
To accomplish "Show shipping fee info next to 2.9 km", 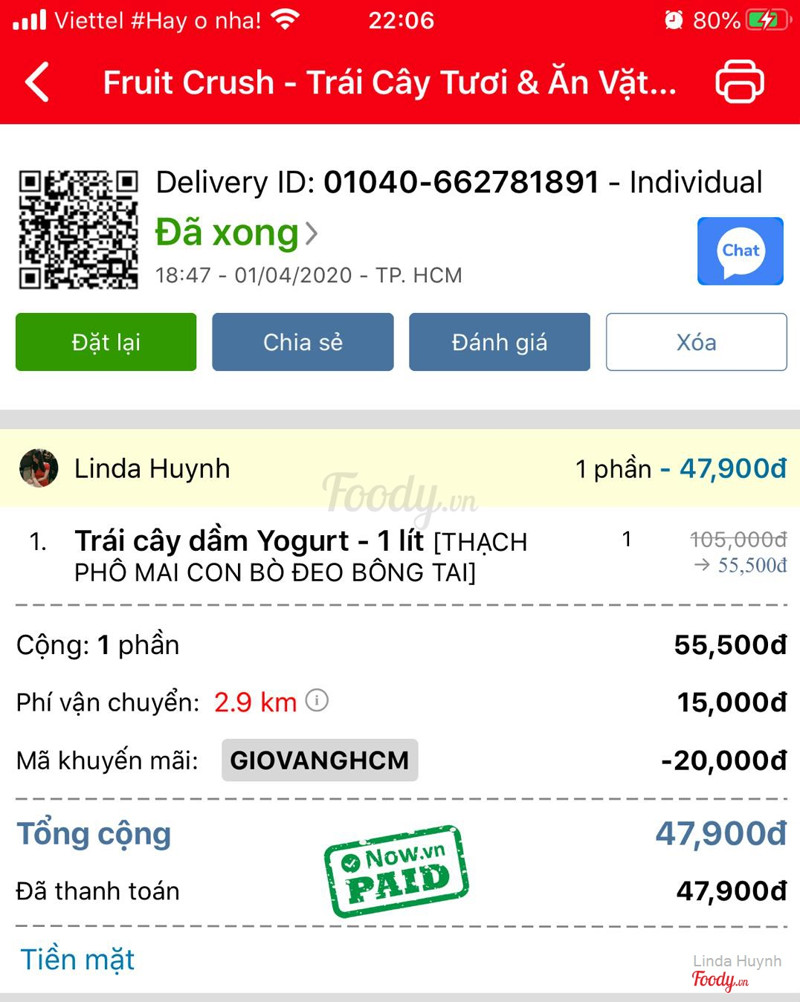I will pyautogui.click(x=317, y=701).
